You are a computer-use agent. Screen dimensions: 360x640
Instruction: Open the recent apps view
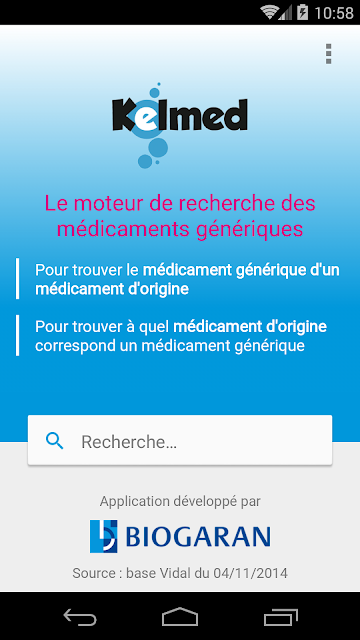point(280,616)
